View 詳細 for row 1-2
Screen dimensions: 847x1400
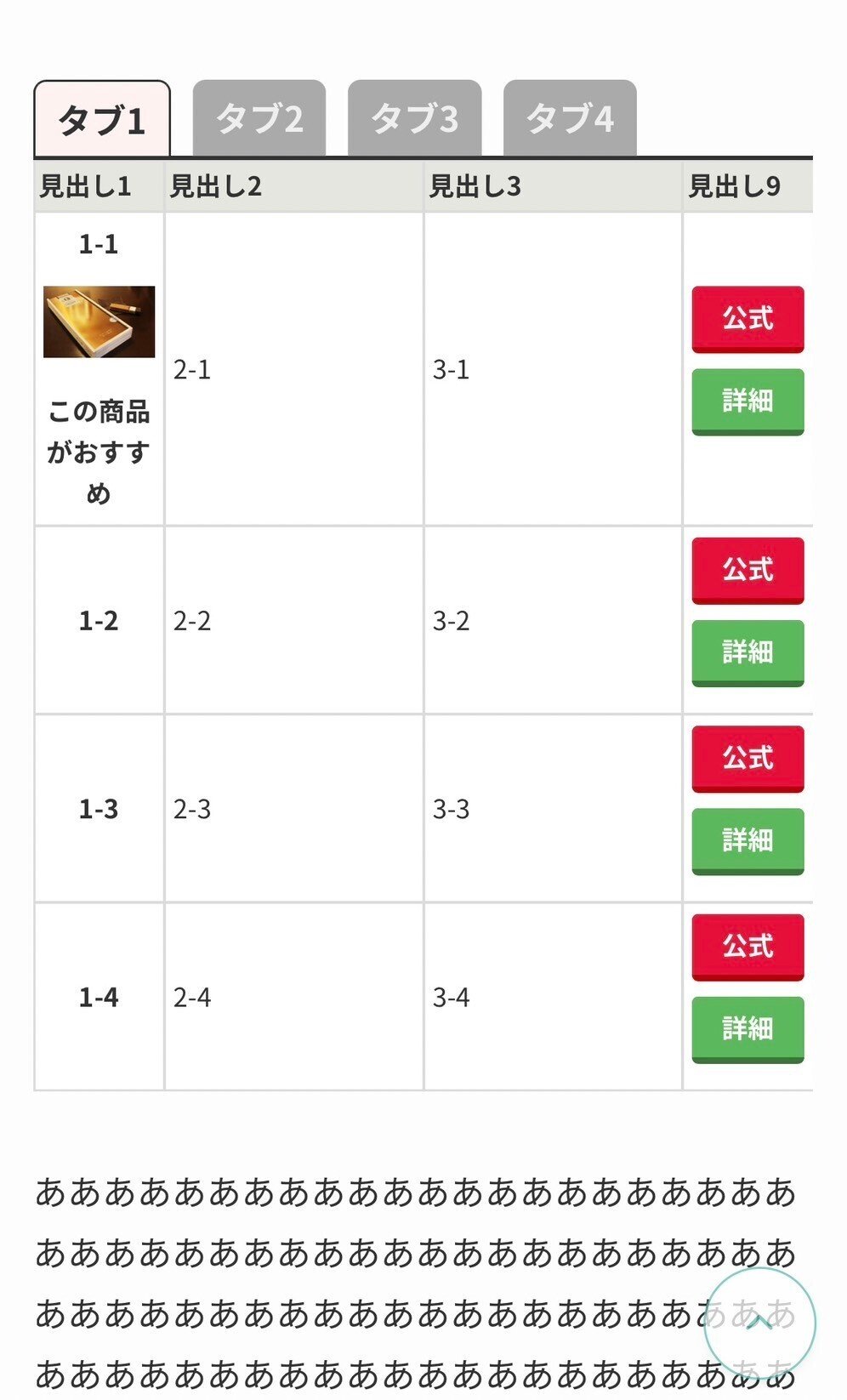click(x=748, y=652)
